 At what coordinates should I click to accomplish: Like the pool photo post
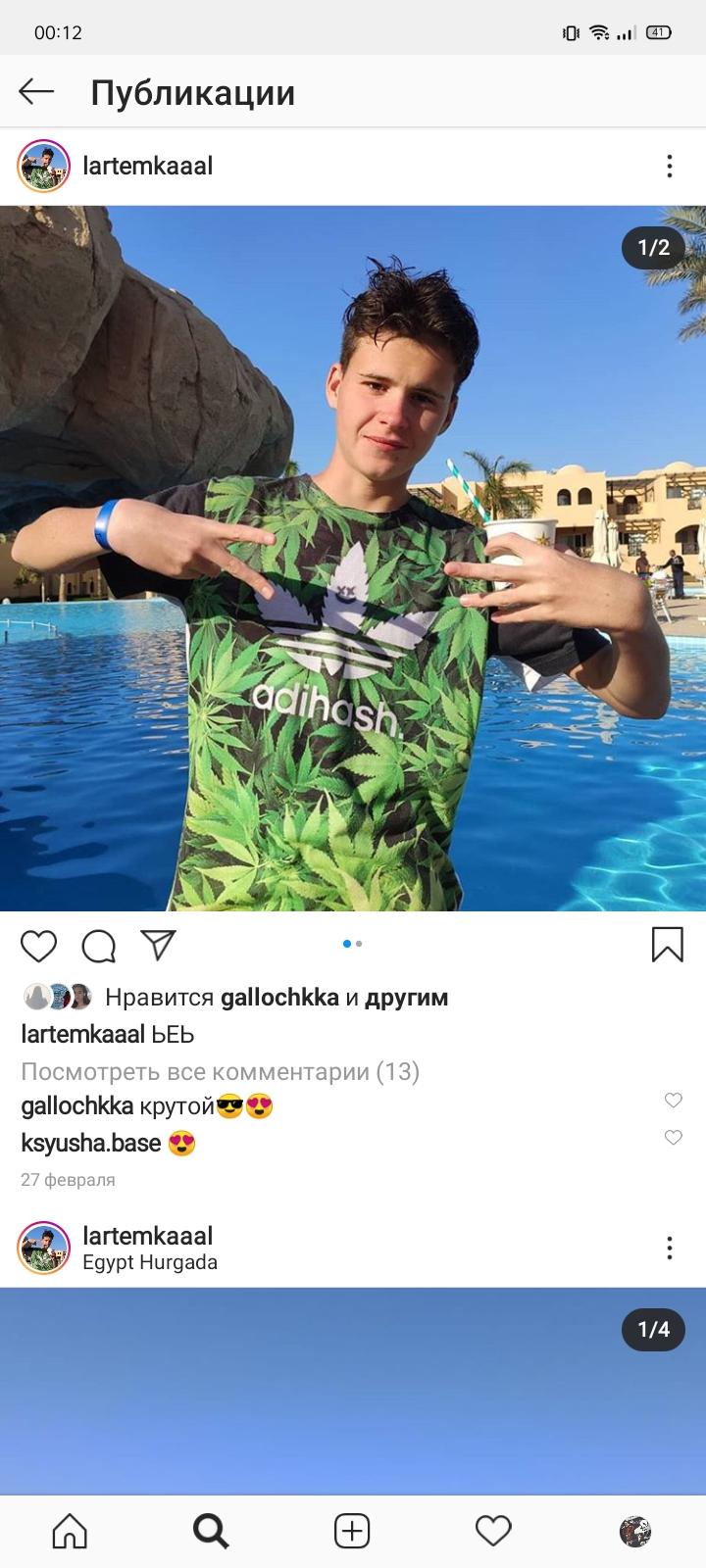tap(39, 946)
